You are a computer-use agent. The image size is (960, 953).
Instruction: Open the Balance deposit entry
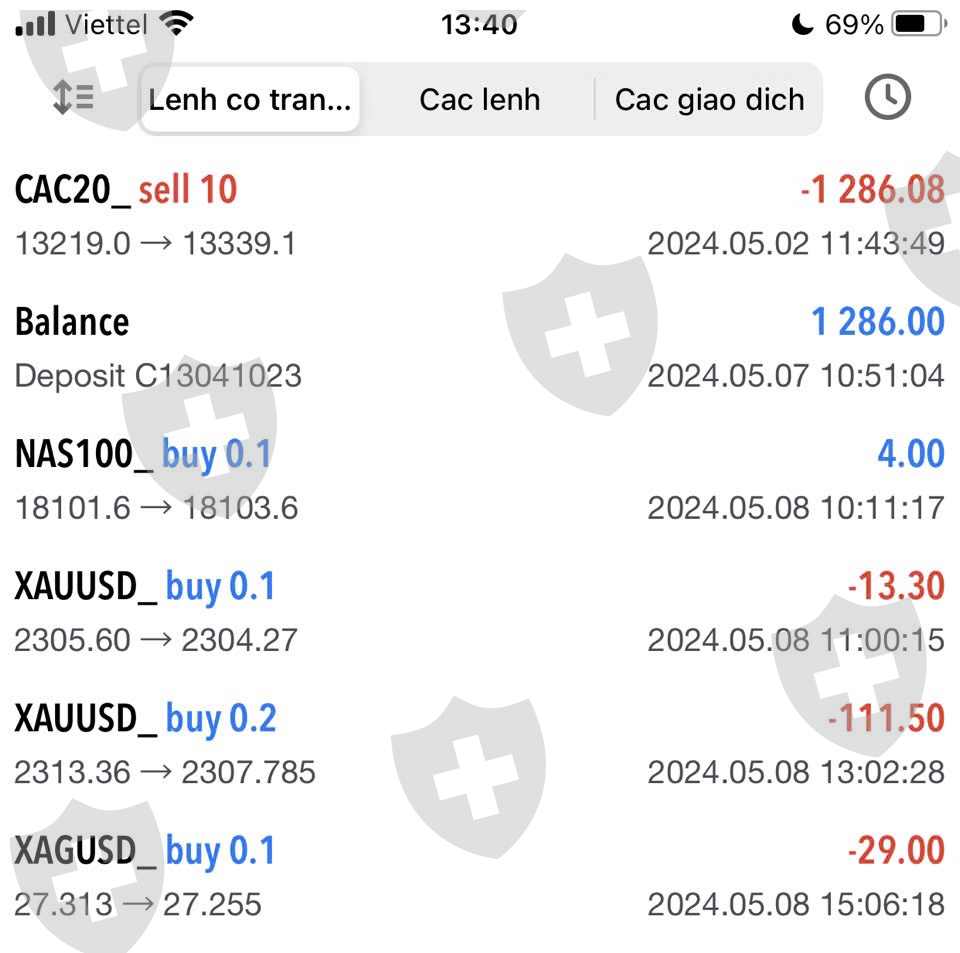click(x=480, y=347)
